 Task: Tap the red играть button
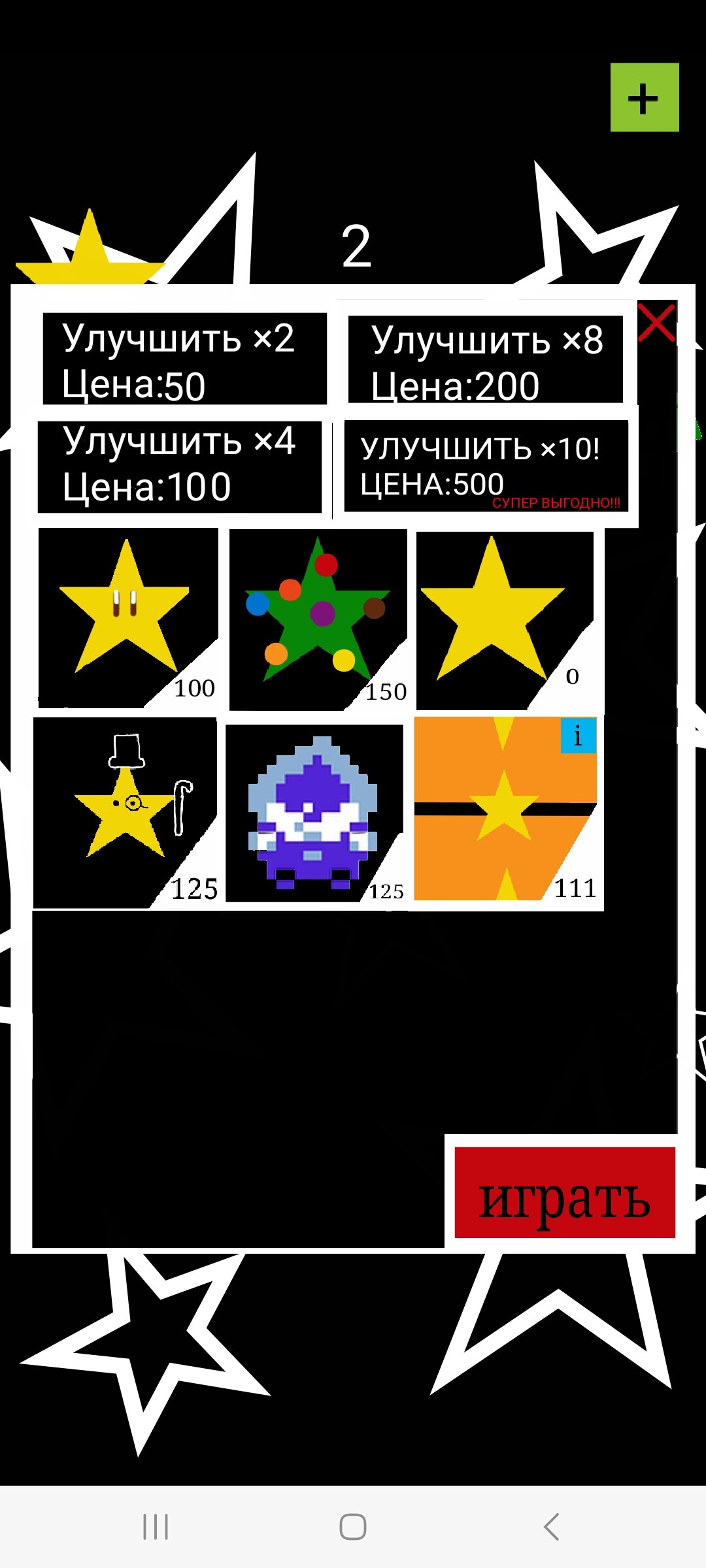point(564,1192)
